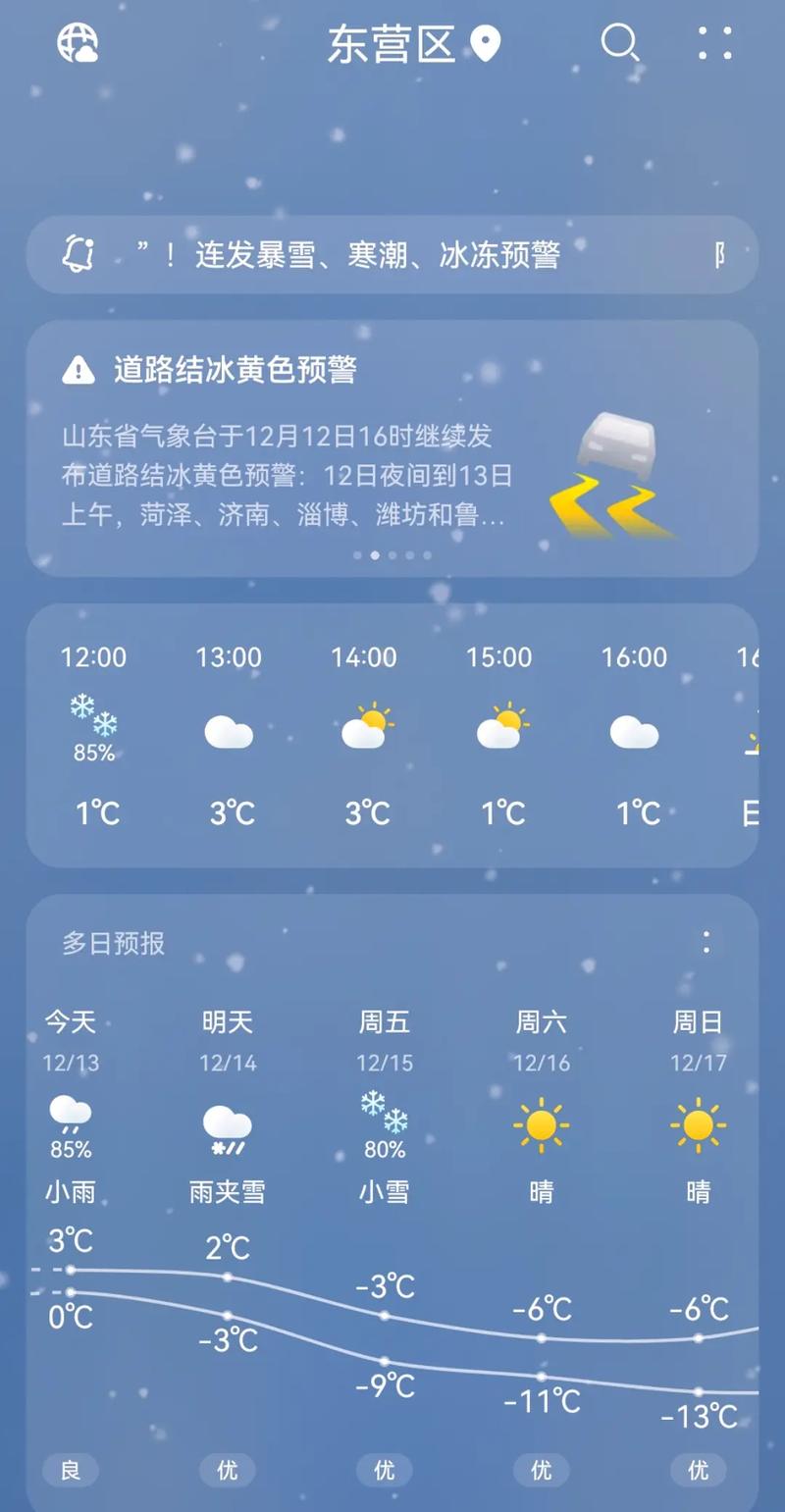
Task: Click the 良 air quality badge
Action: pos(70,1471)
